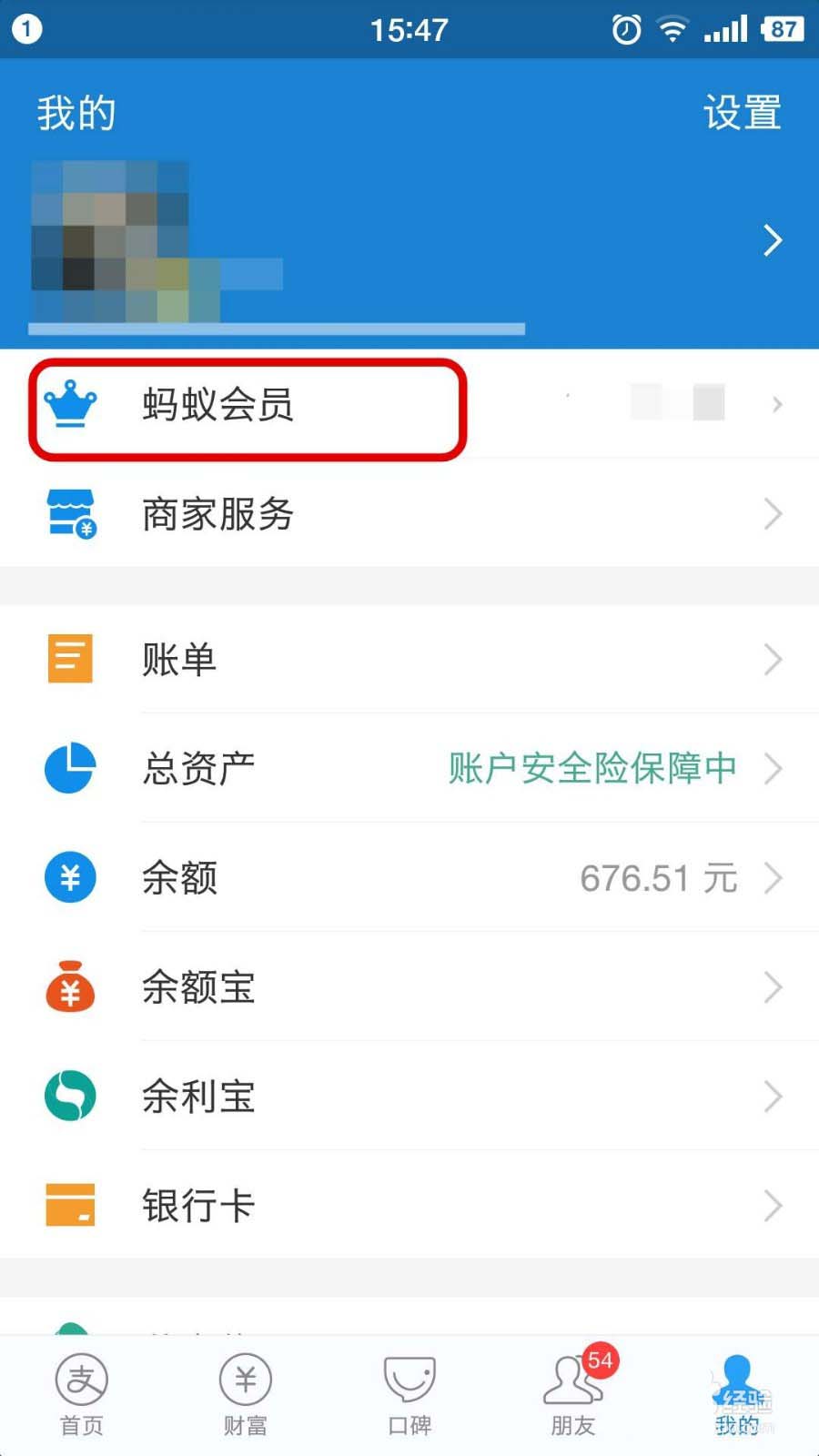
Task: Open 总资产 total assets
Action: [409, 769]
